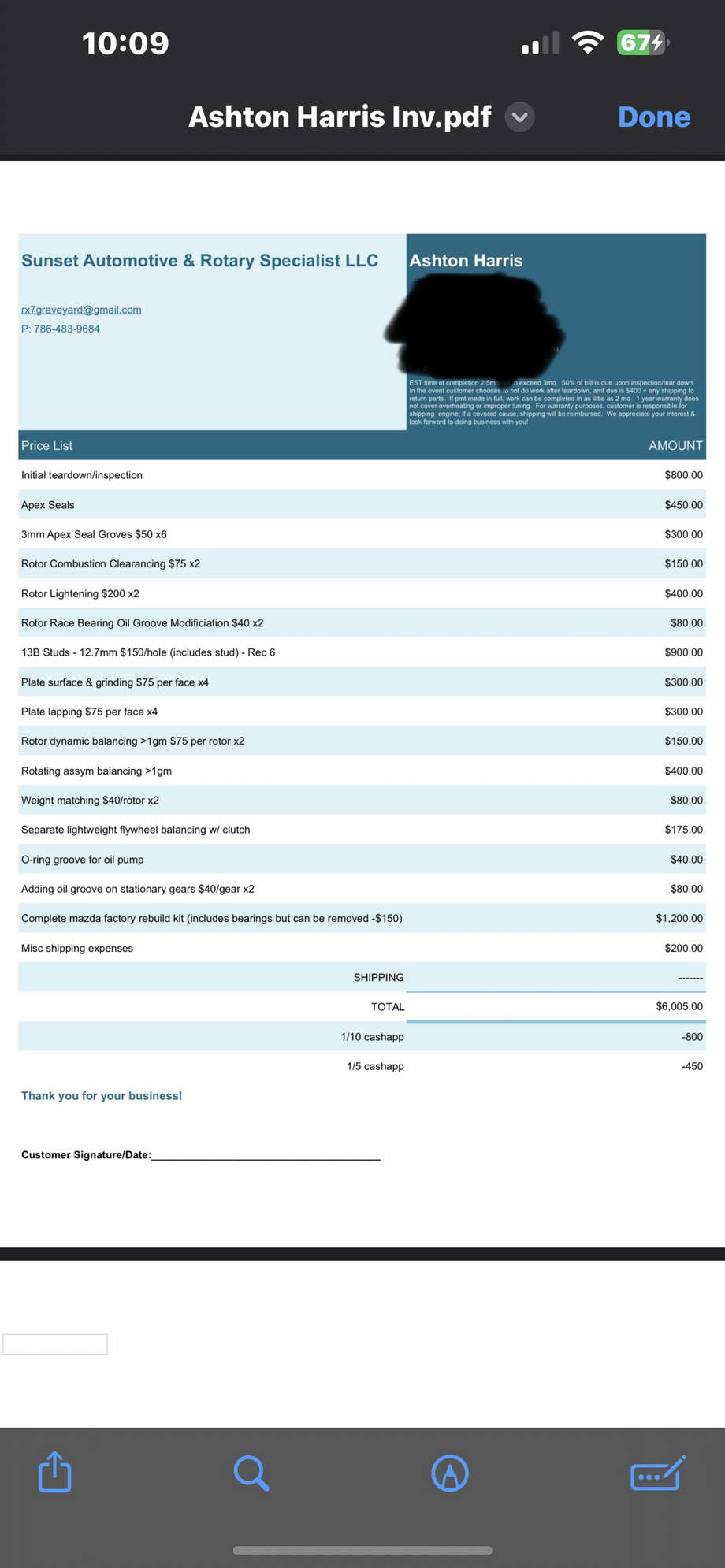Screen dimensions: 725x1568
Task: Open the form fill tool
Action: click(658, 1472)
